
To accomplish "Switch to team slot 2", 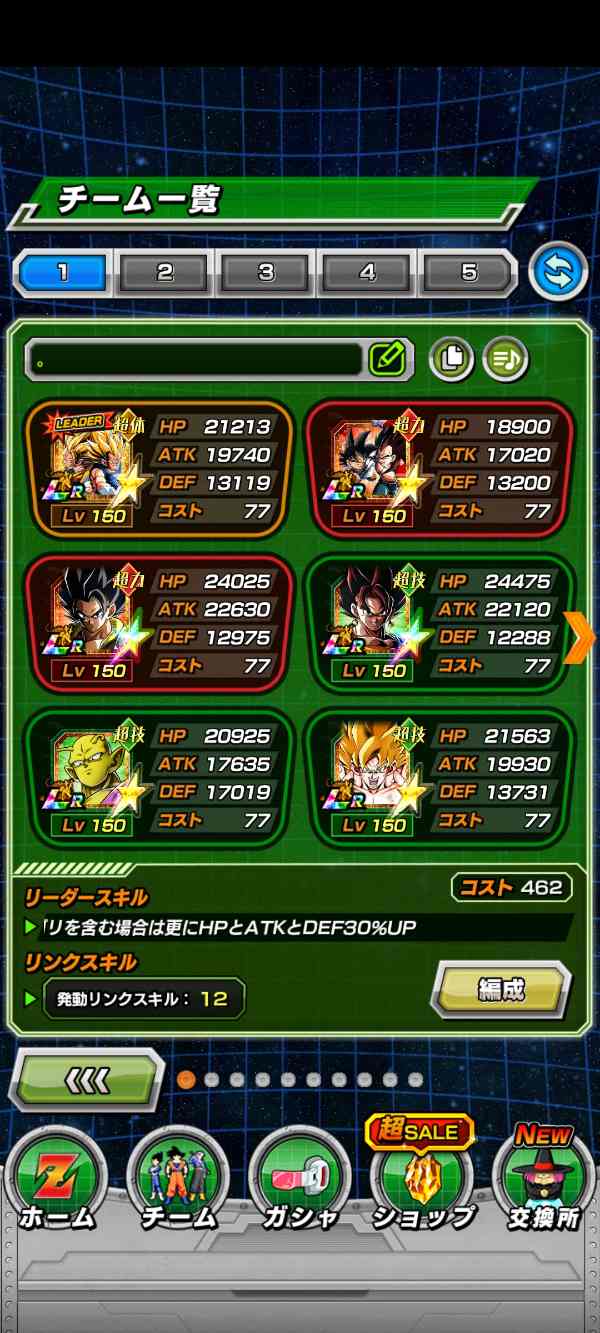I will coord(165,273).
